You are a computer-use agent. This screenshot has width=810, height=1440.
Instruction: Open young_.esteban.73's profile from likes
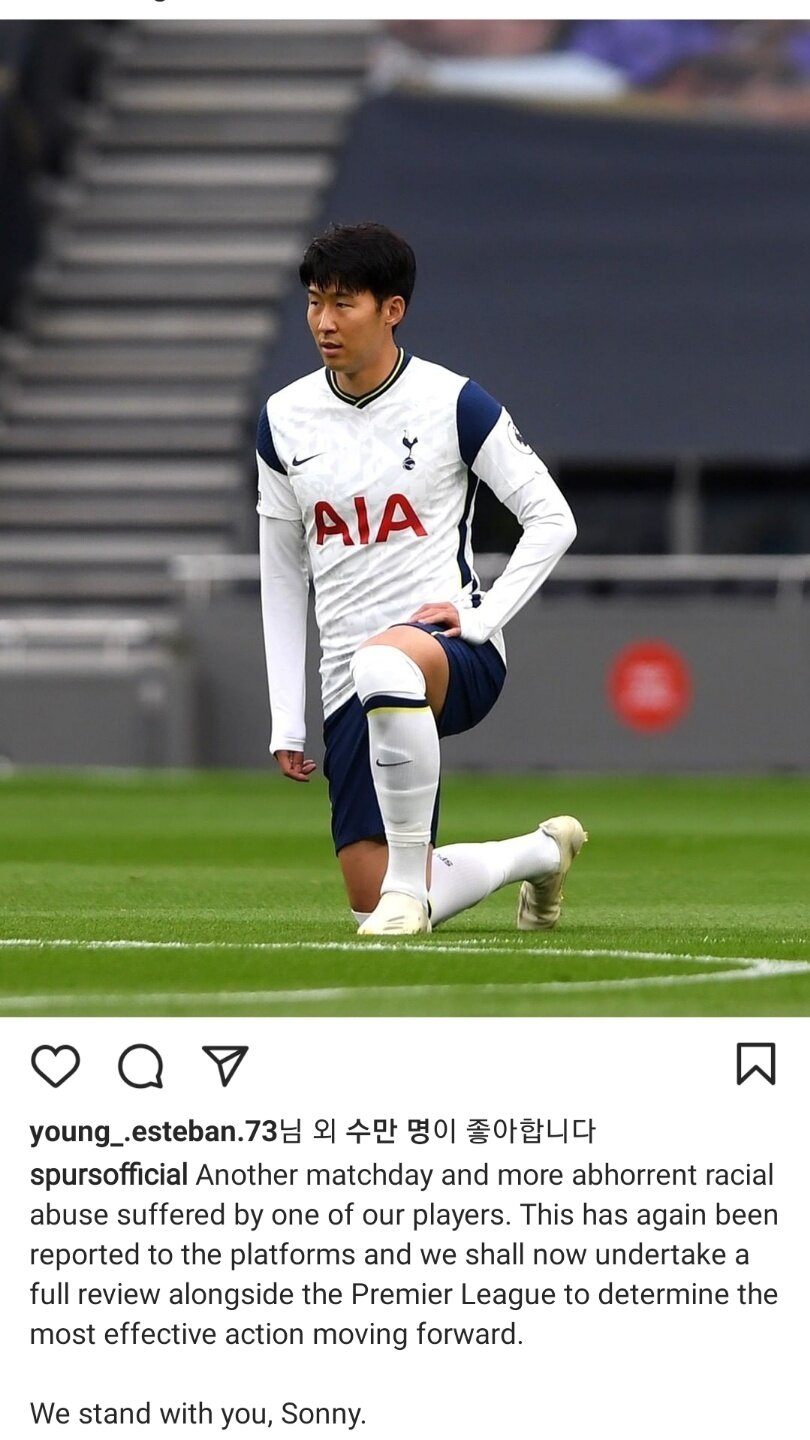(x=152, y=1132)
